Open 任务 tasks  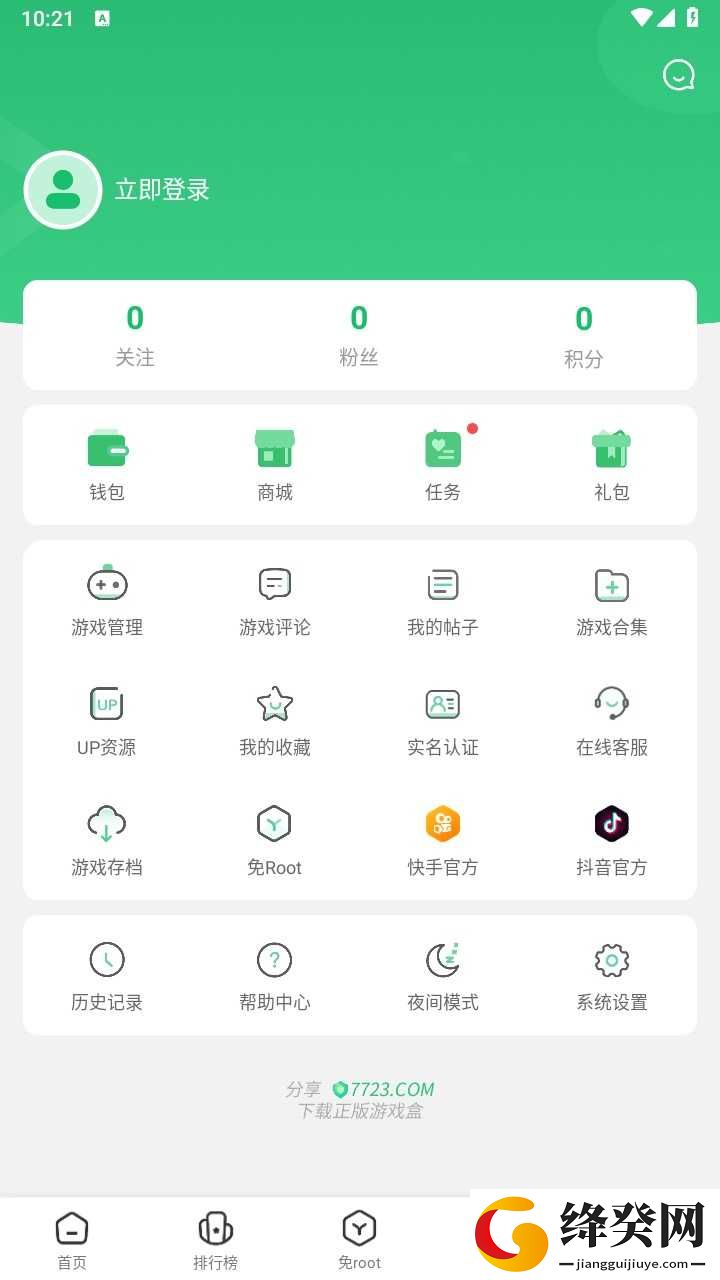pos(443,465)
